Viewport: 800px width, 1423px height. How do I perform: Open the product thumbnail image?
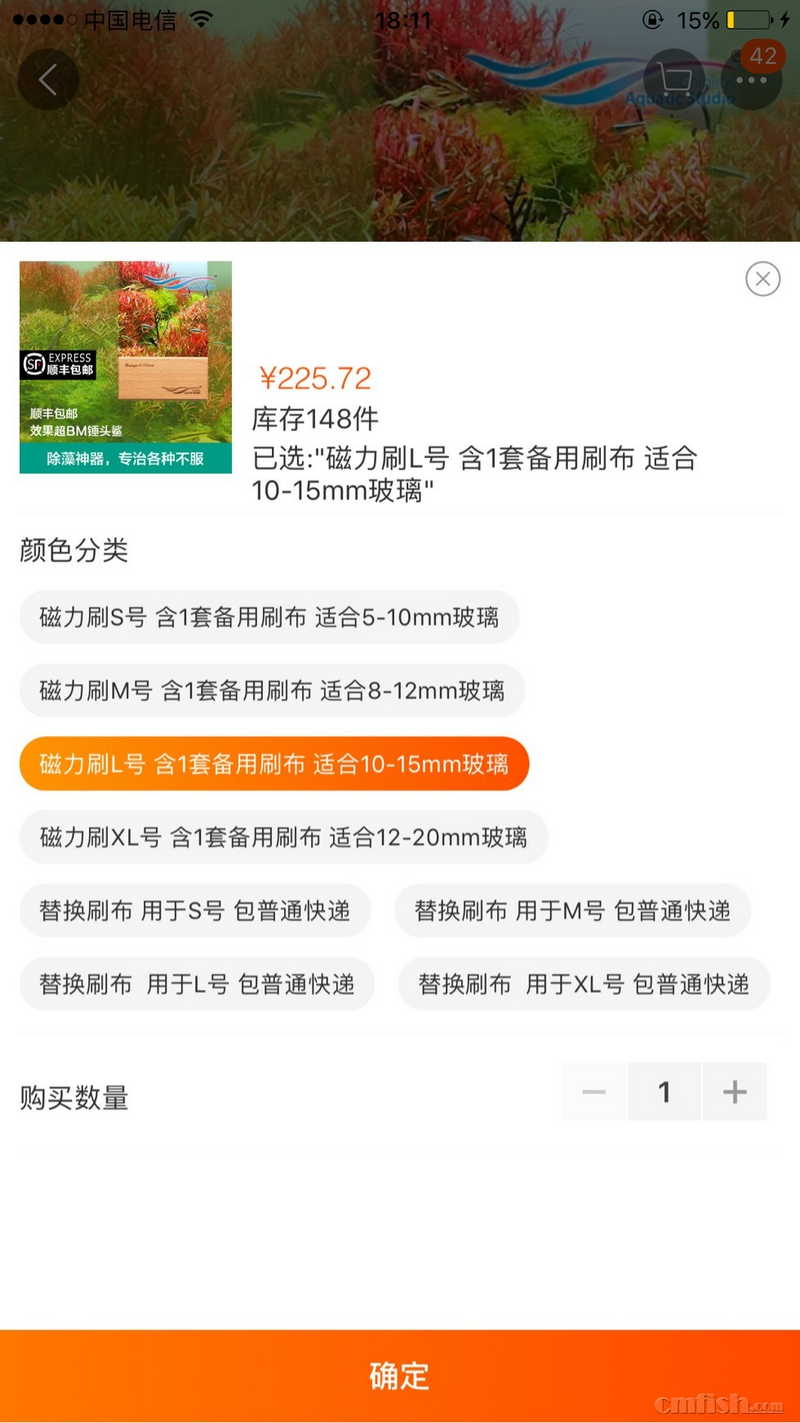coord(126,367)
